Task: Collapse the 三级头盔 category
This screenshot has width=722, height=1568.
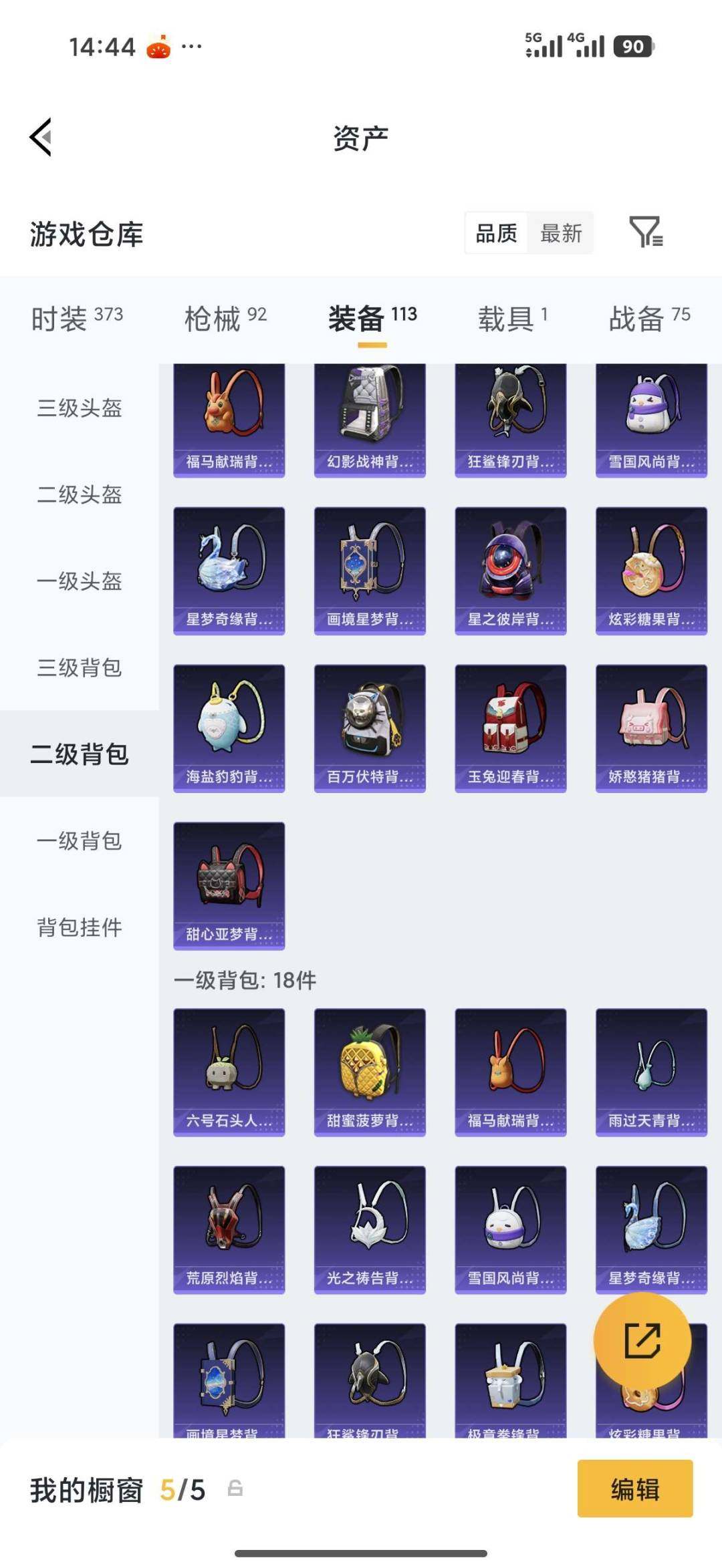Action: 78,410
